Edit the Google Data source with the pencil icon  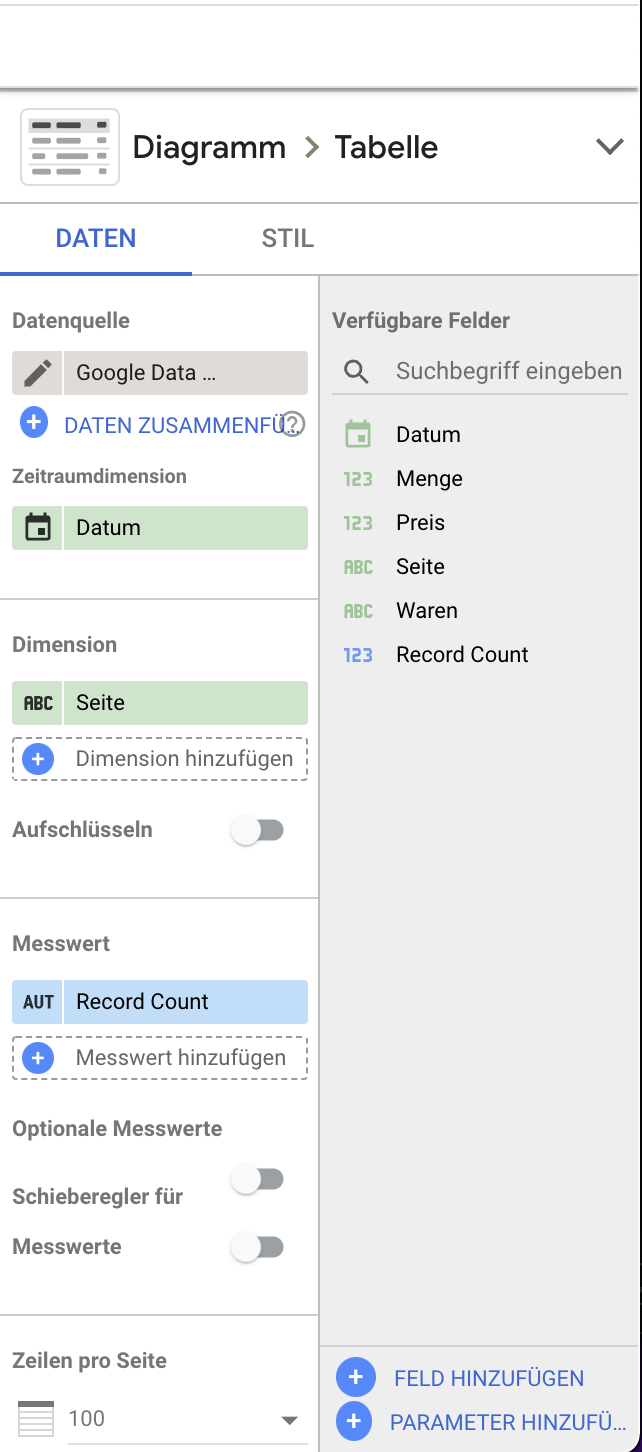38,373
